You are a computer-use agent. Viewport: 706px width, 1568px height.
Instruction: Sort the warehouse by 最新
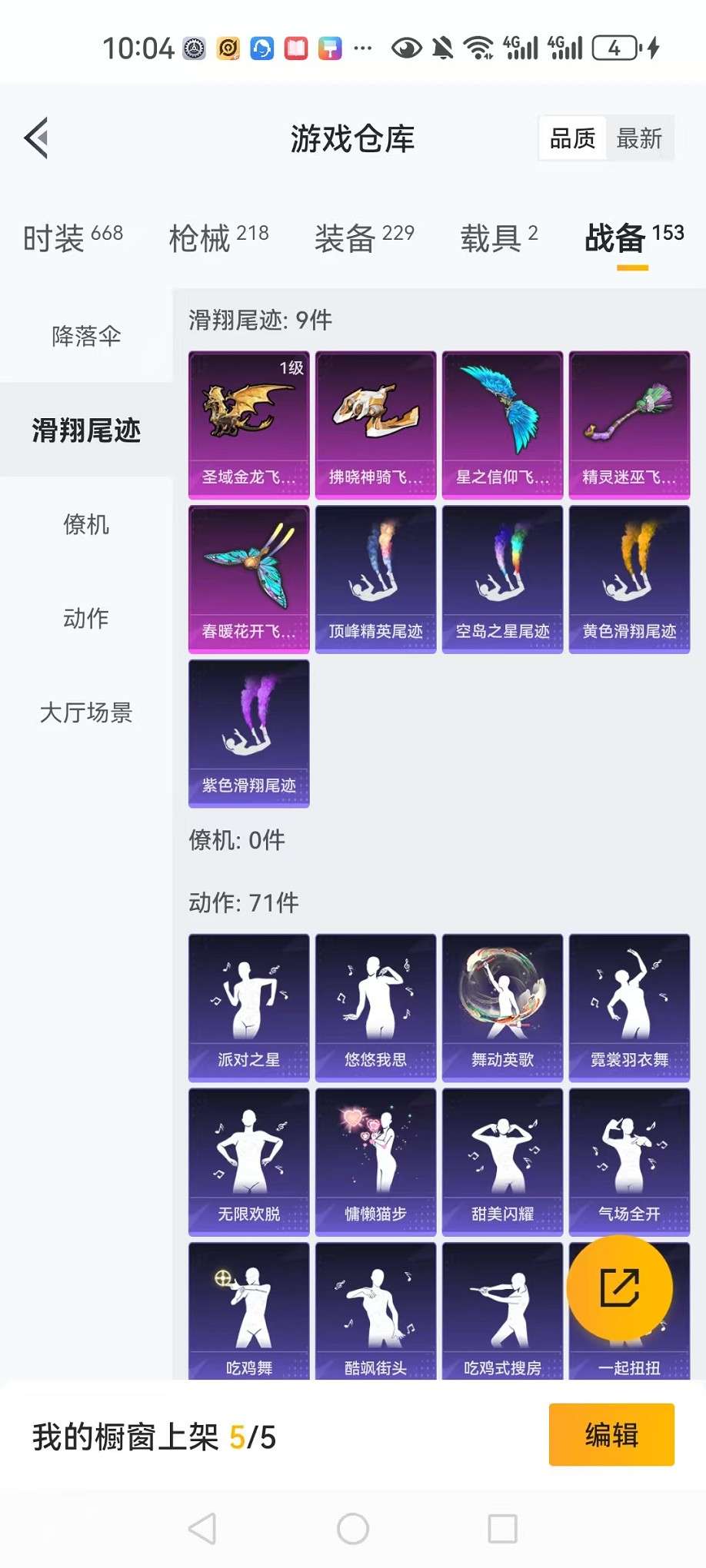(639, 138)
